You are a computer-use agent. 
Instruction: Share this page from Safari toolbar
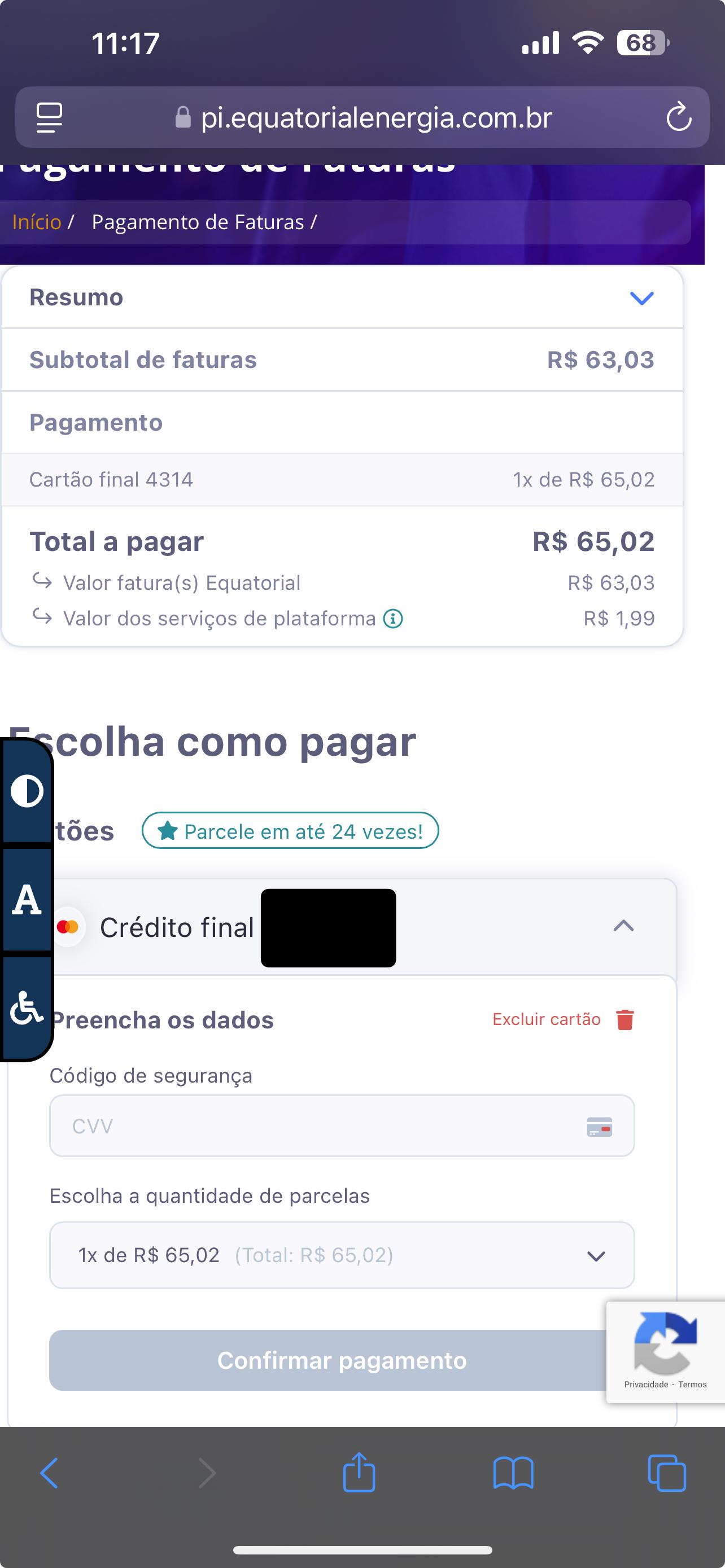pyautogui.click(x=359, y=1473)
